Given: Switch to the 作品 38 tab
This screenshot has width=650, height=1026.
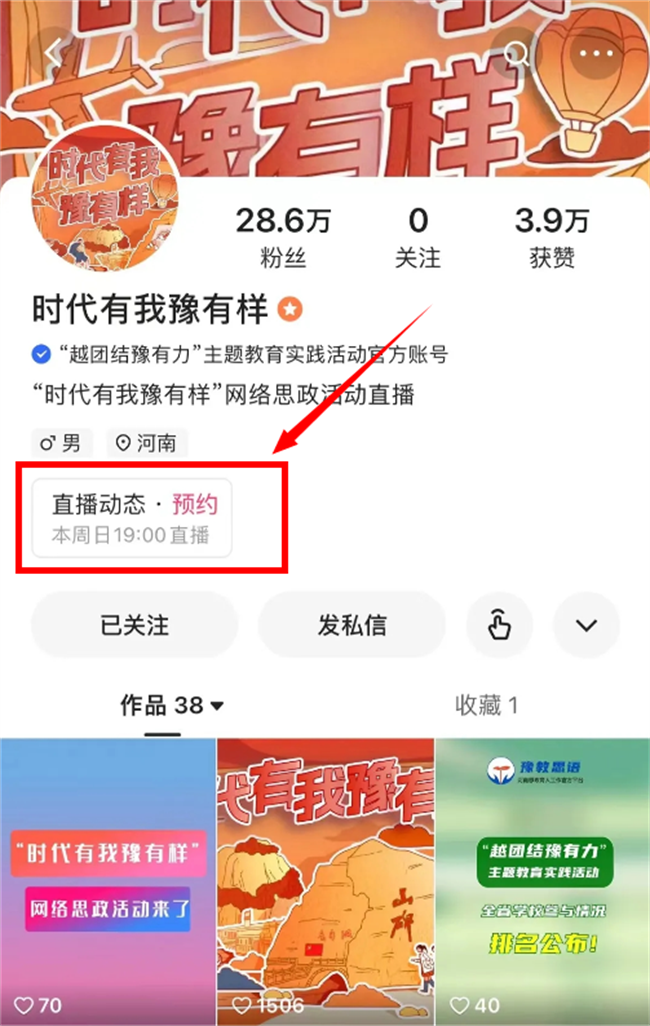Looking at the screenshot, I should (172, 705).
